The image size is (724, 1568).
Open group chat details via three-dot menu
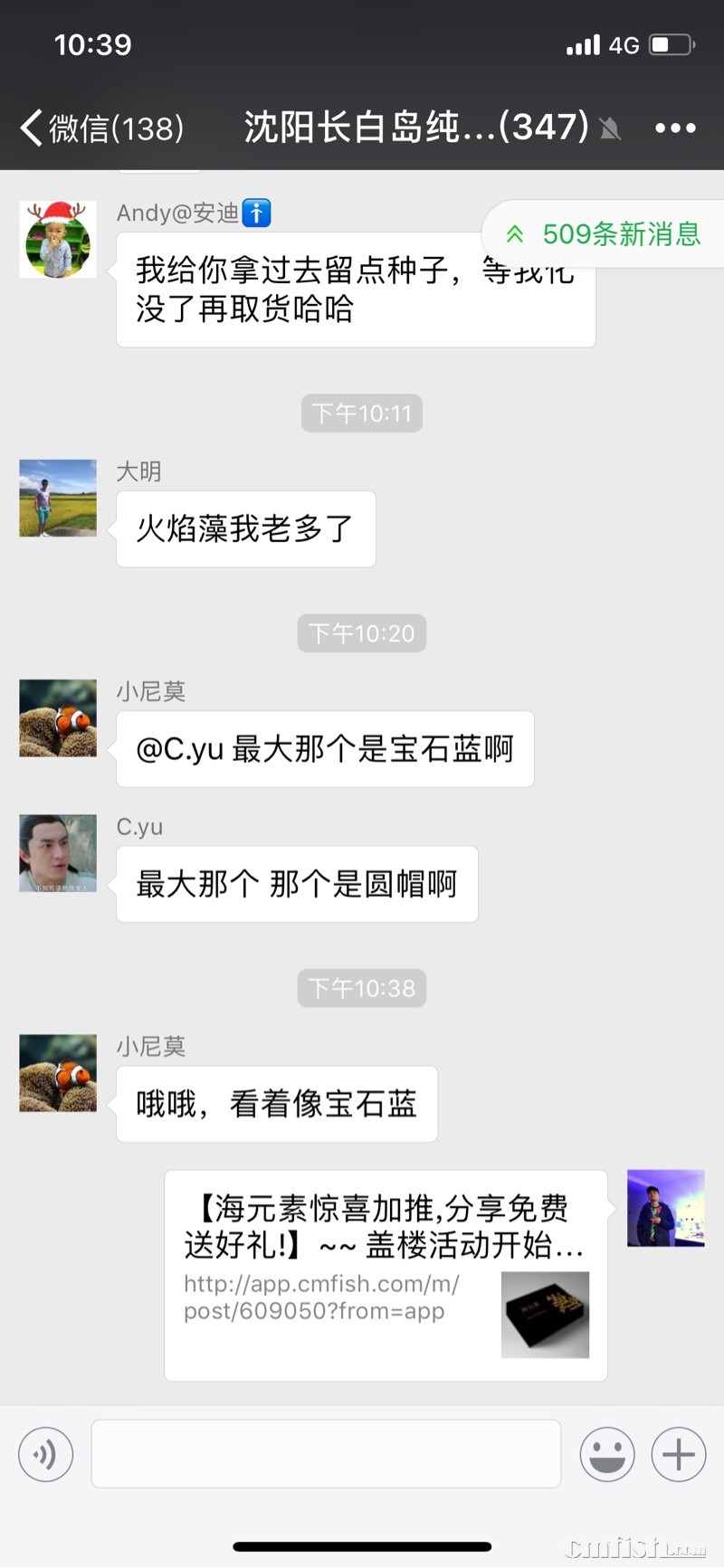point(675,128)
